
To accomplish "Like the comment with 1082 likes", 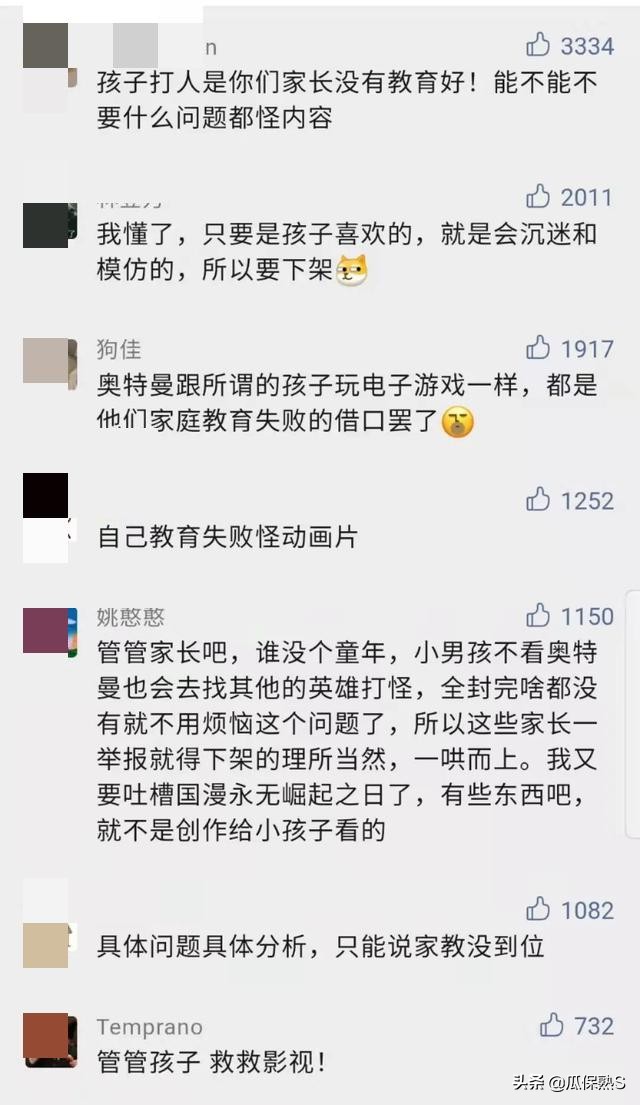I will (x=538, y=909).
